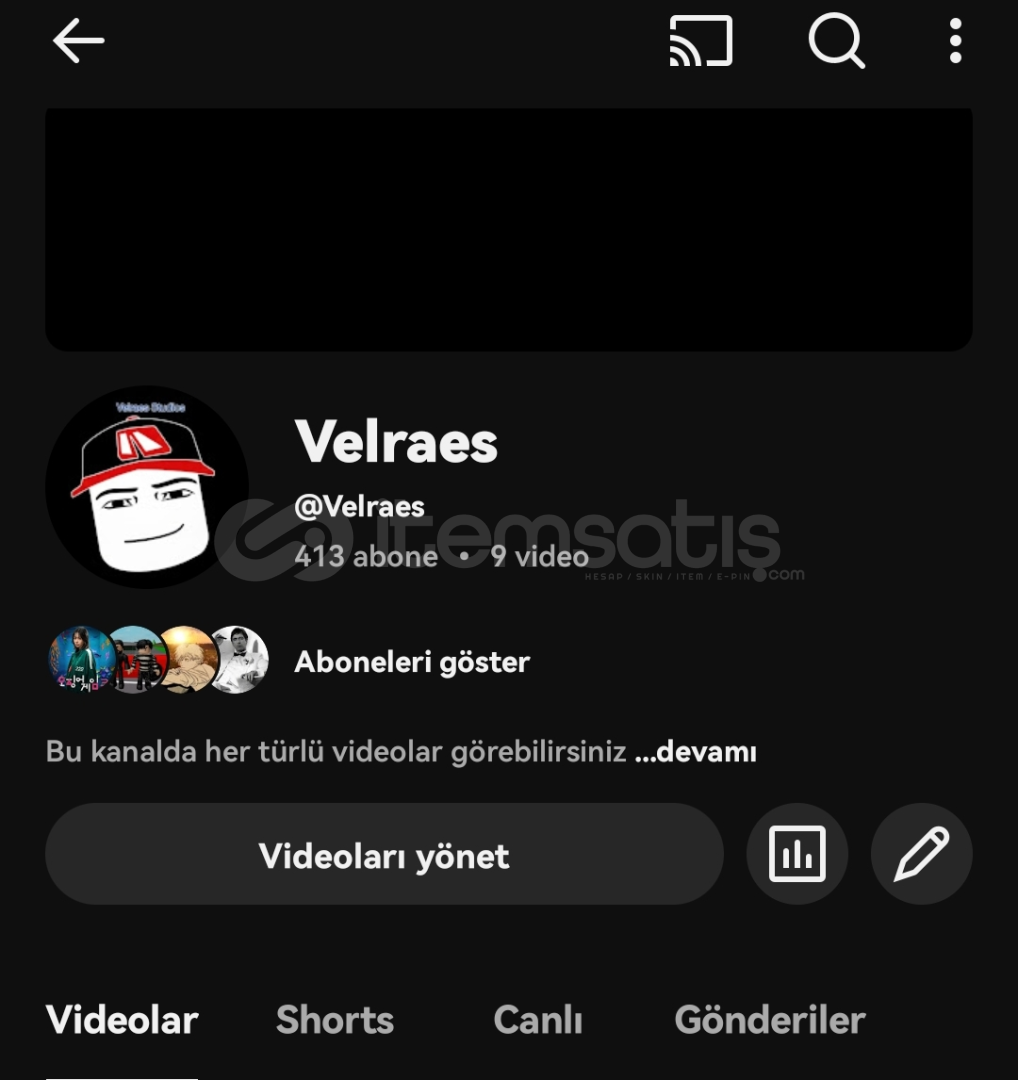
Task: Switch to the Shorts tab
Action: tap(335, 1020)
